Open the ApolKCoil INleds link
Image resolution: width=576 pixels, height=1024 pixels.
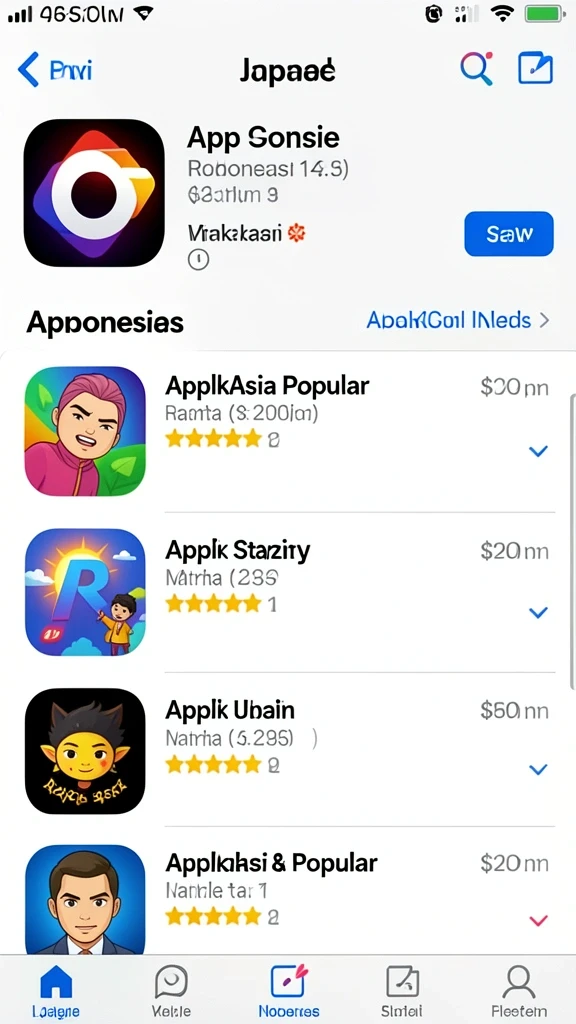pyautogui.click(x=458, y=320)
